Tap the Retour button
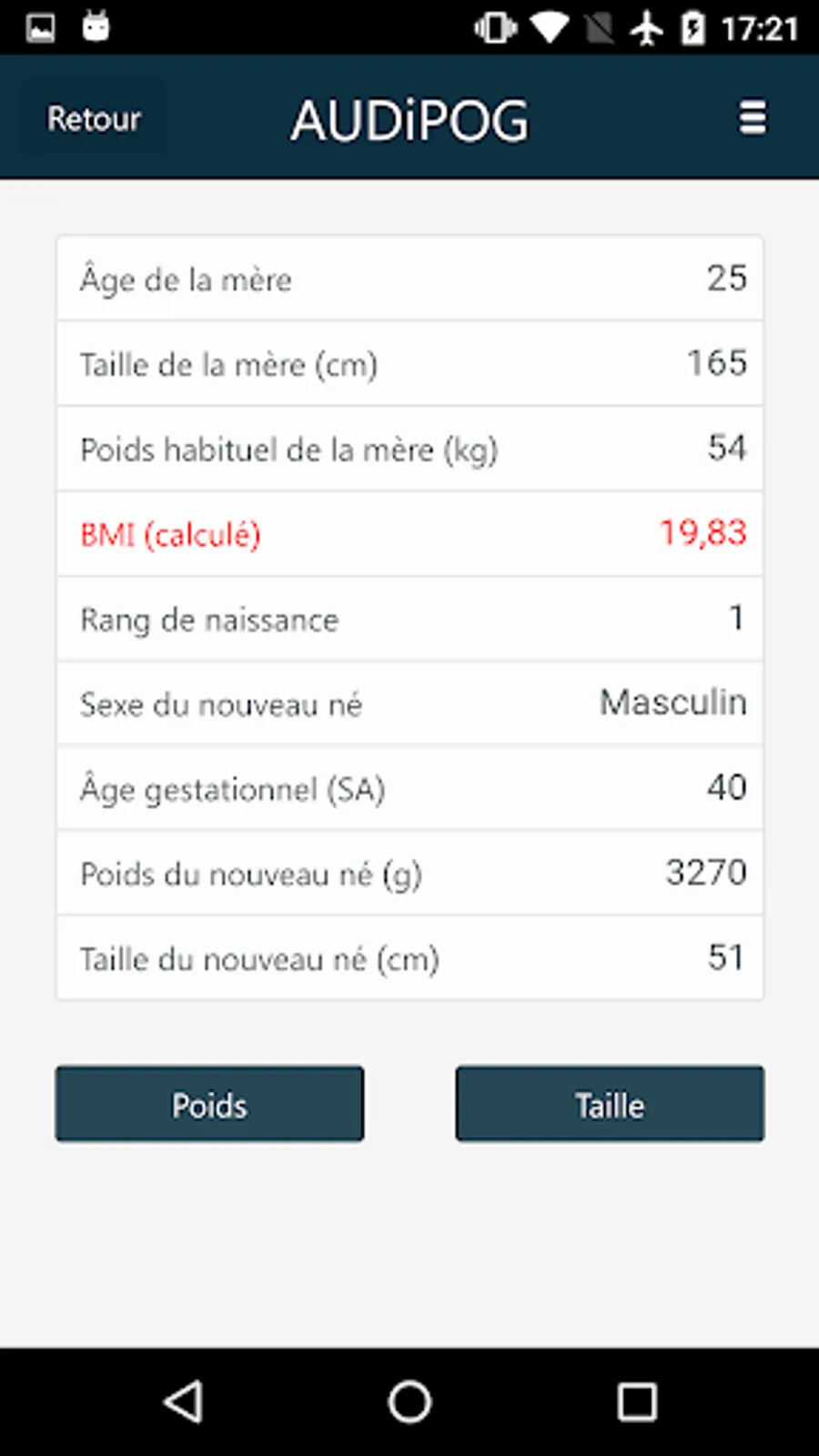819x1456 pixels. 94,118
